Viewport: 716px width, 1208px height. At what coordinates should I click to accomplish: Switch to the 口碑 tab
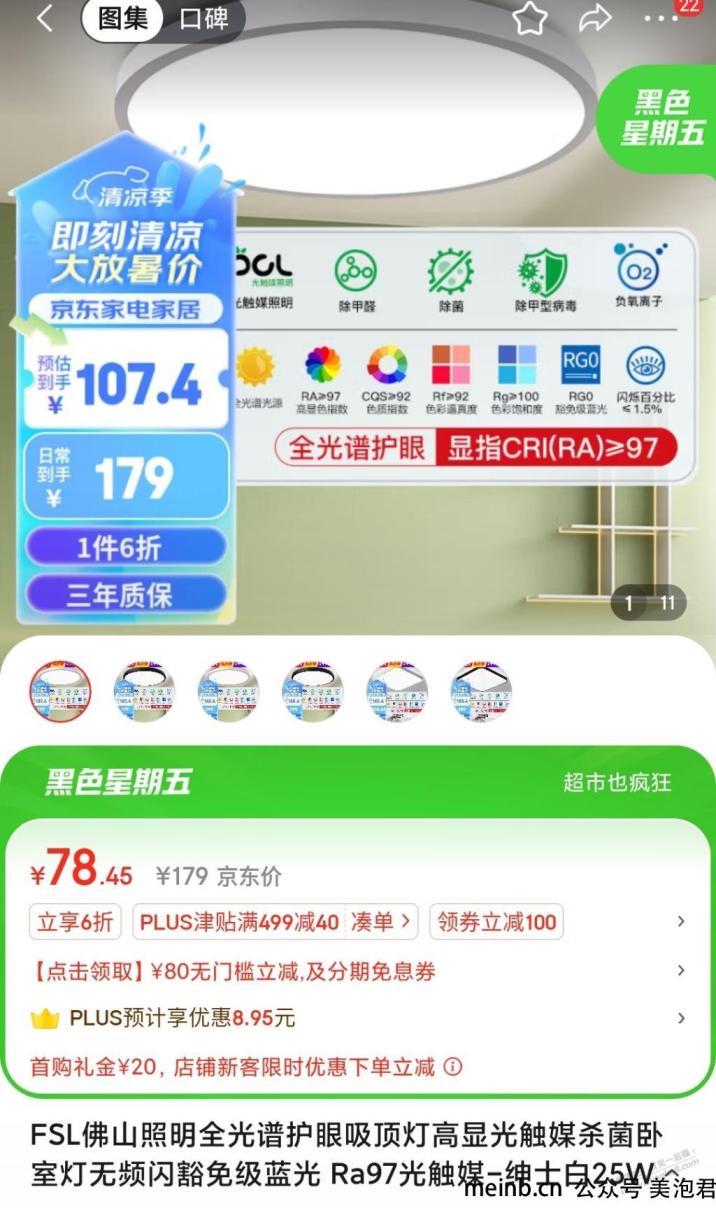[203, 18]
